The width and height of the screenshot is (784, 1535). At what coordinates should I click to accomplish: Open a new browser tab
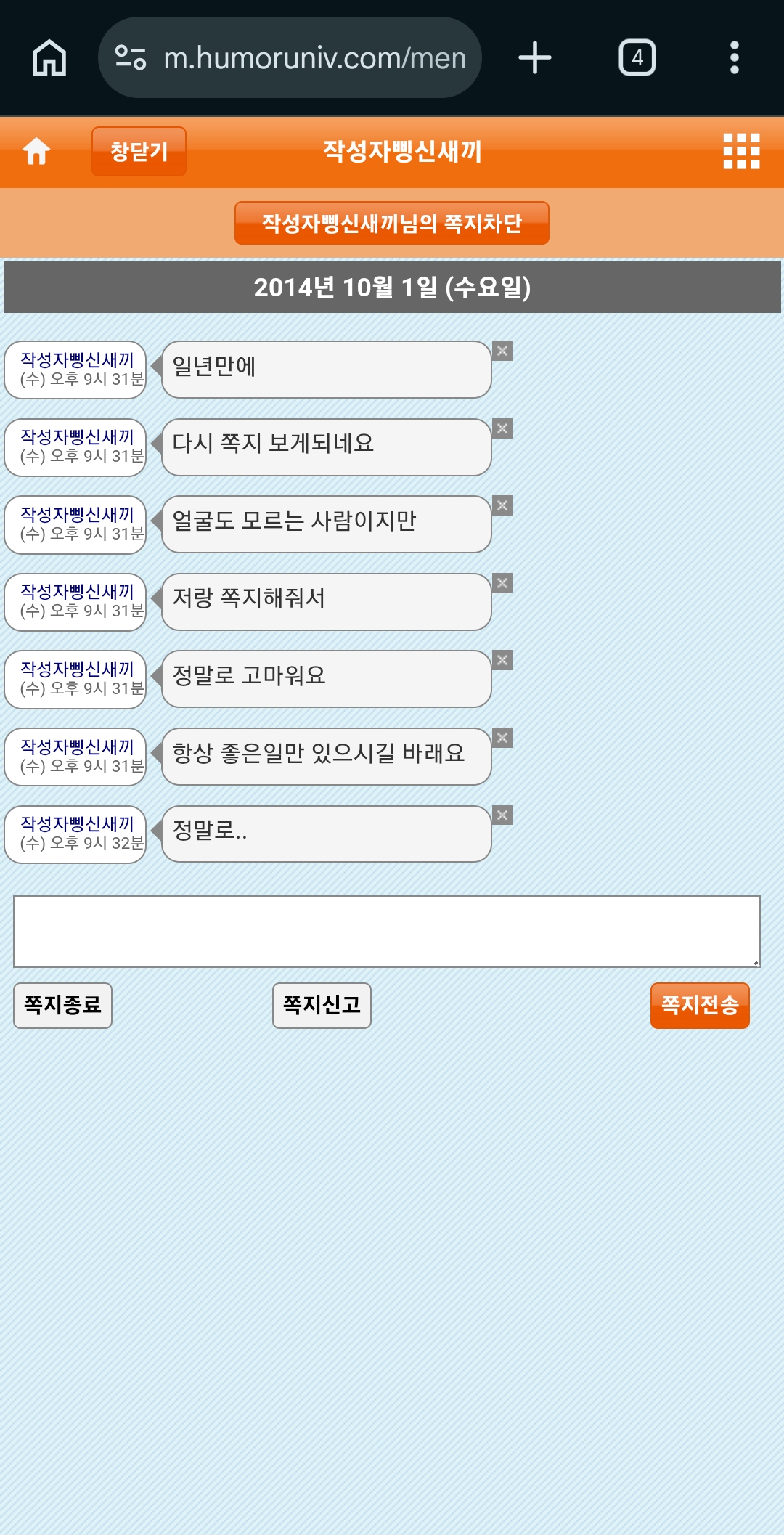535,57
